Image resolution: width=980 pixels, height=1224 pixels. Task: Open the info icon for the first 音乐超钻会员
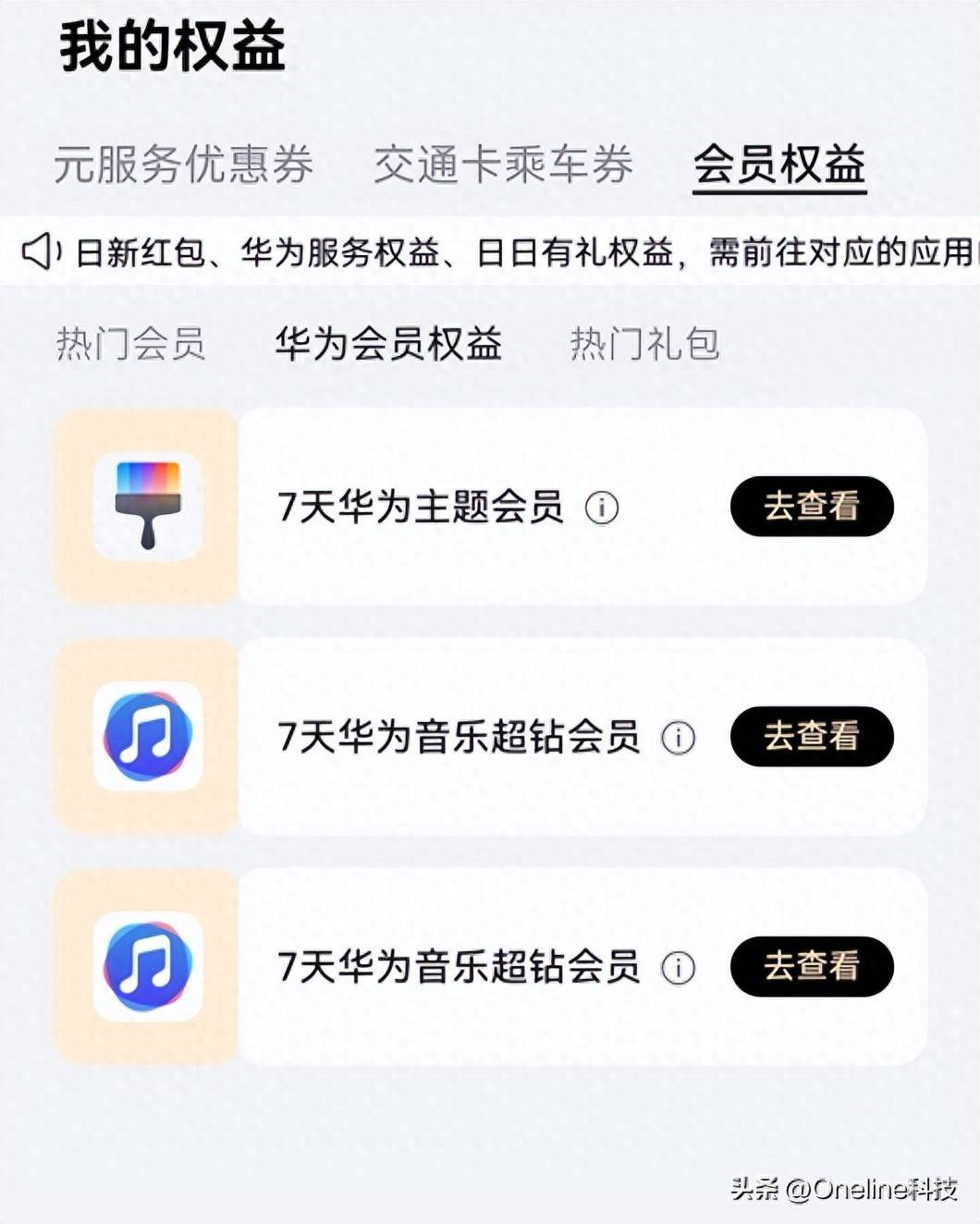[x=680, y=737]
